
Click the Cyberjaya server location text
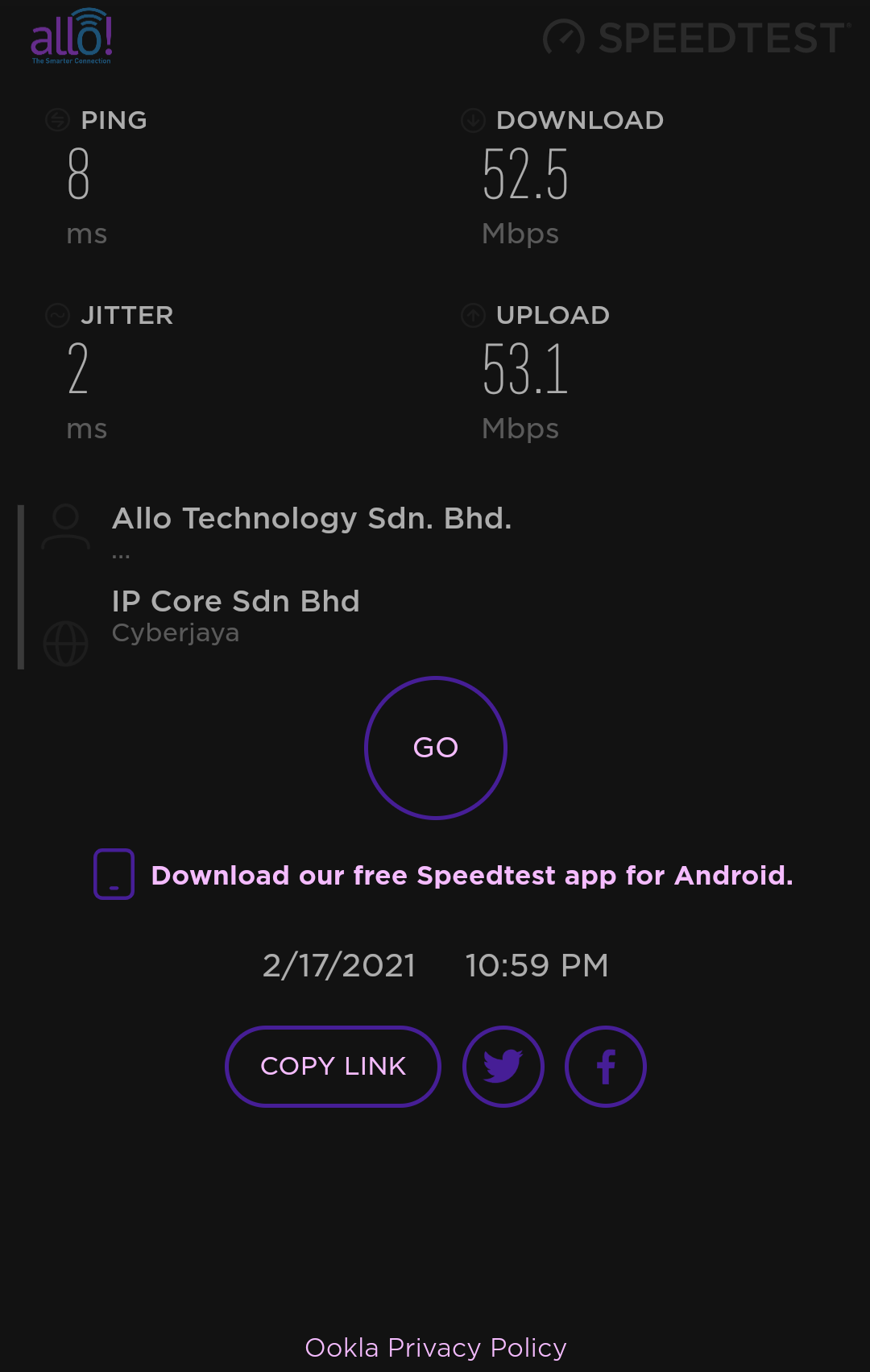(x=176, y=633)
